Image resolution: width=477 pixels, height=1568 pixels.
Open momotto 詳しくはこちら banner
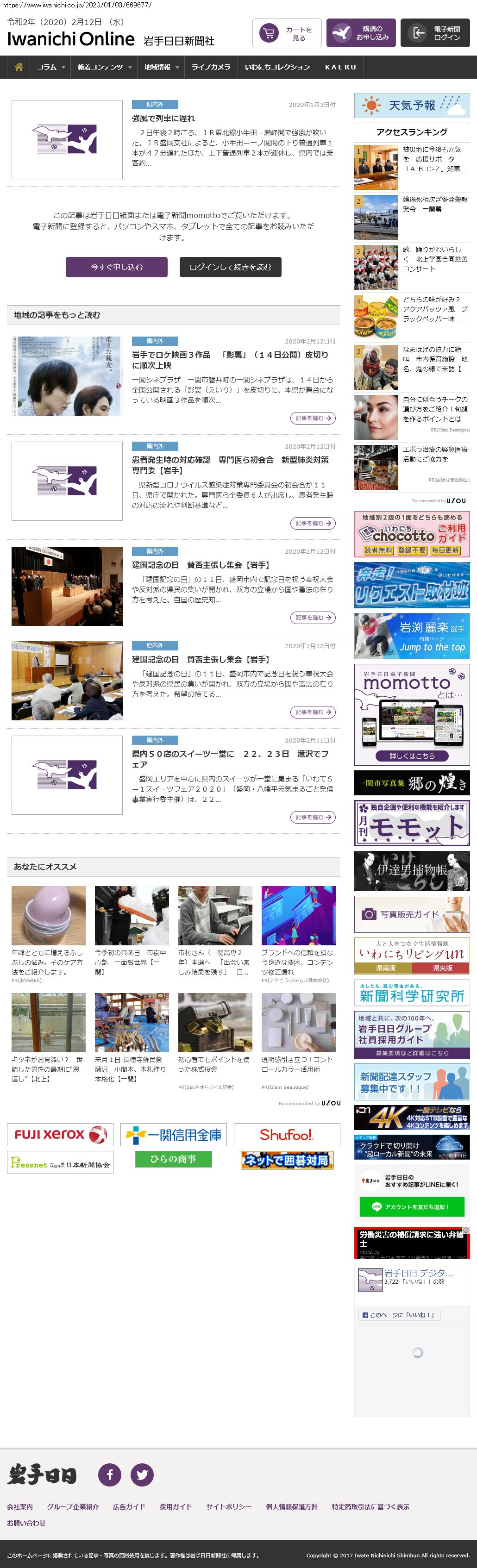412,756
